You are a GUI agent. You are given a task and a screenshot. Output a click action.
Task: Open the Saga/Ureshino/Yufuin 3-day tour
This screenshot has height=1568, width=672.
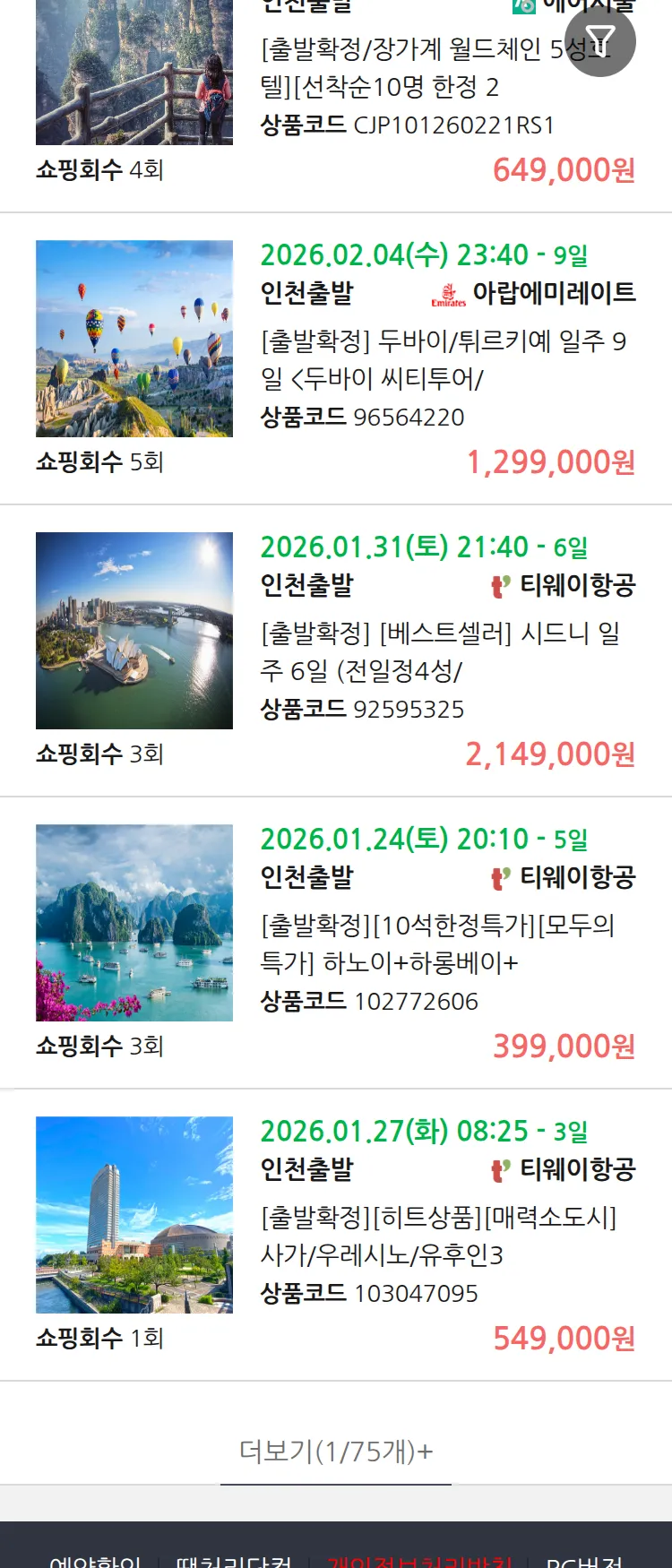click(439, 1236)
